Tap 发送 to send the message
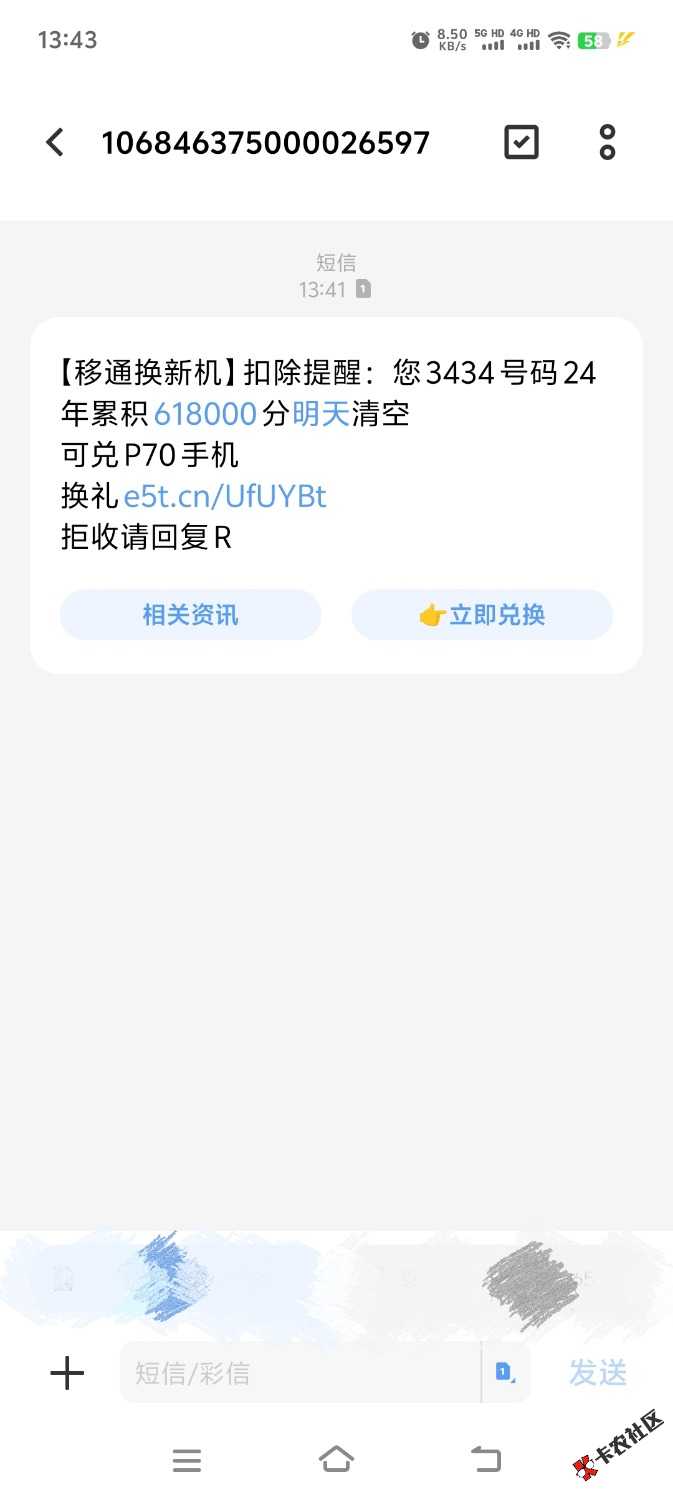 click(x=598, y=1373)
